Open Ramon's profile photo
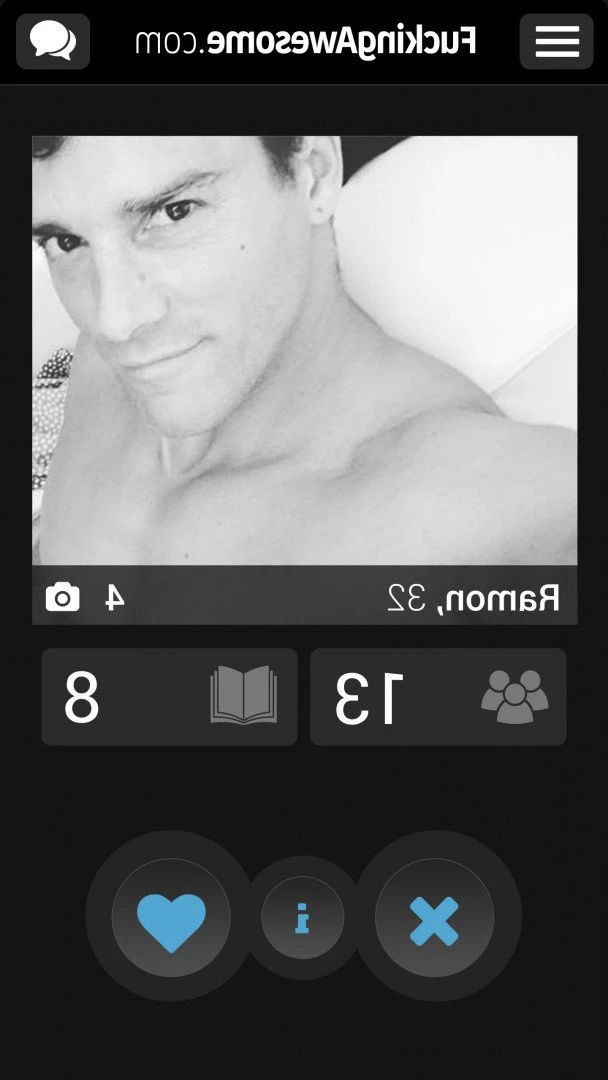This screenshot has height=1080, width=608. click(304, 350)
